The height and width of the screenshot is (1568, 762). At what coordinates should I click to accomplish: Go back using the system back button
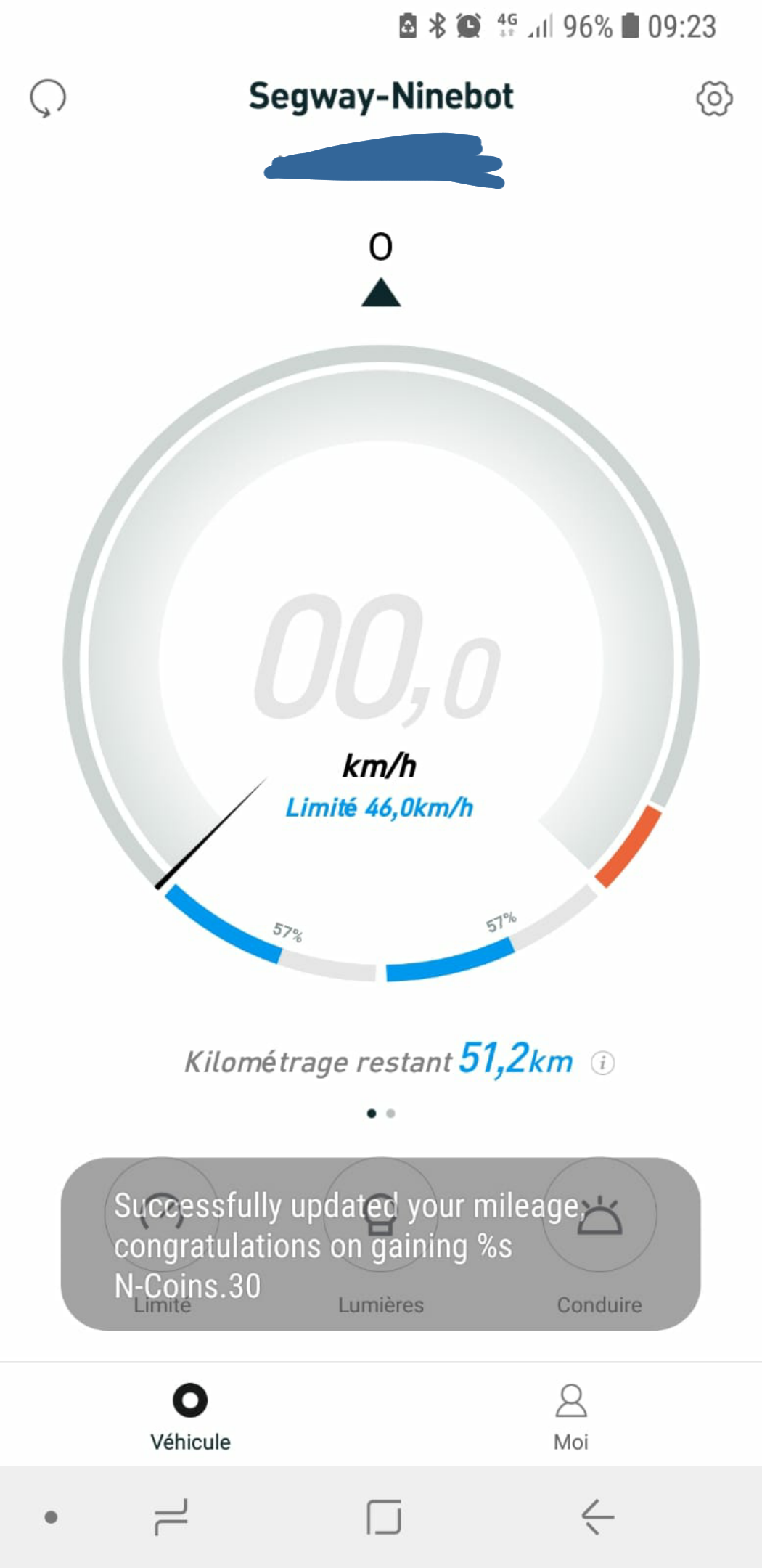pyautogui.click(x=598, y=1516)
